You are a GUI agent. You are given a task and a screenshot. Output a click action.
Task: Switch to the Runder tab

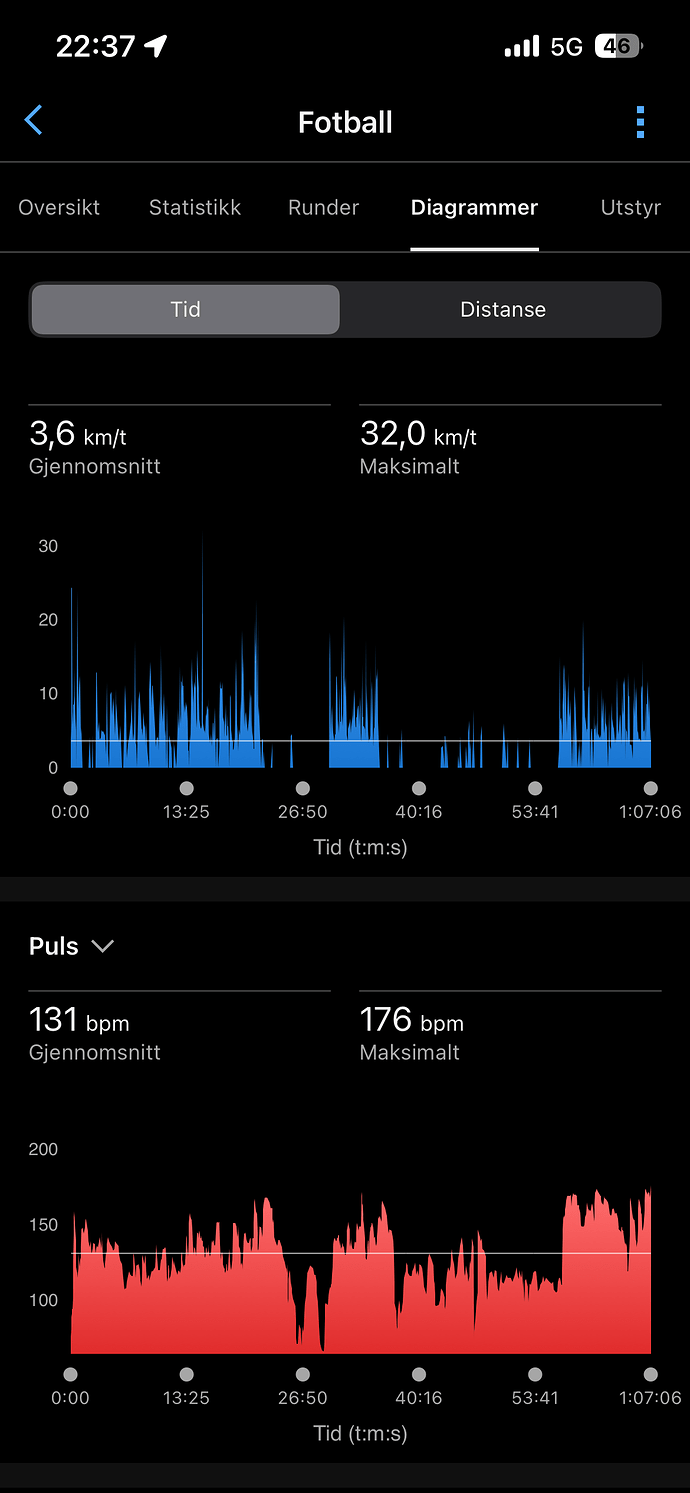pos(323,207)
